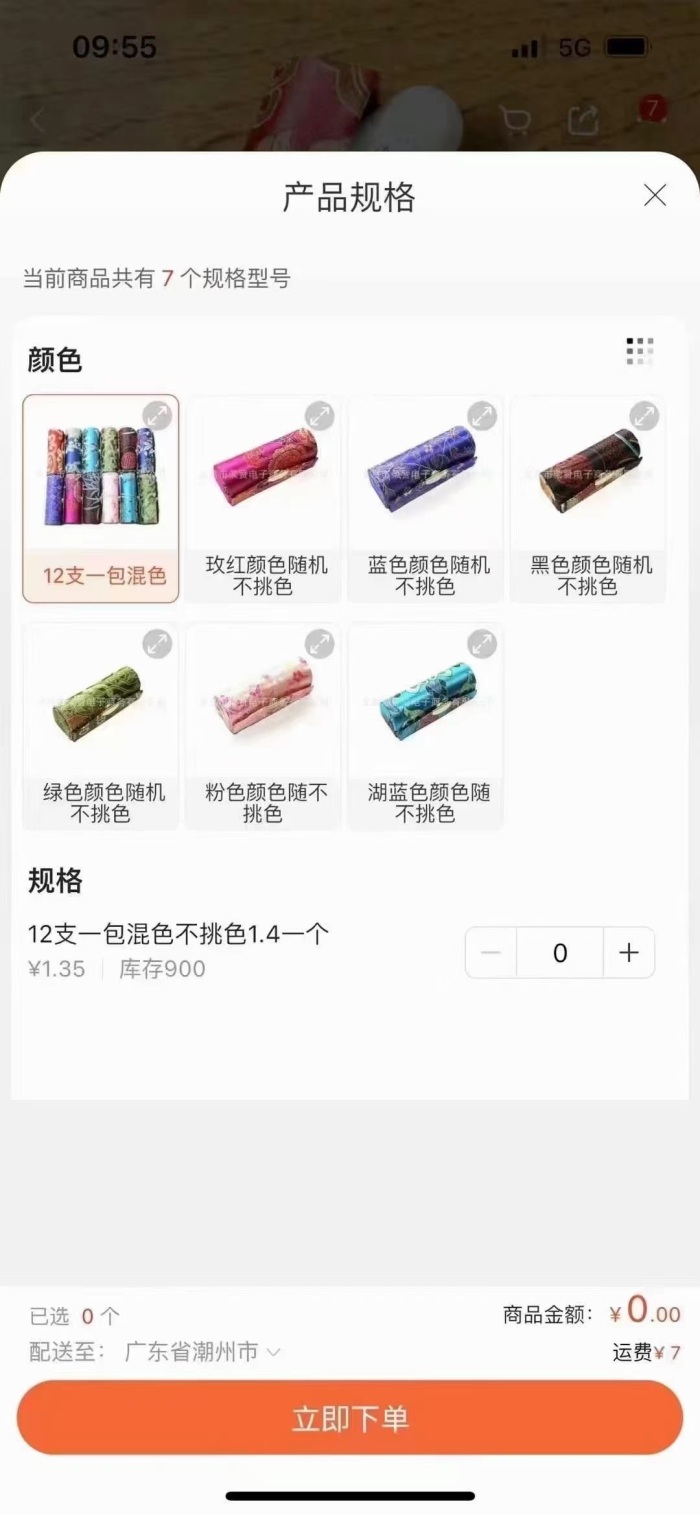Select the 黑色颜色随机不挑色 option
Image resolution: width=700 pixels, height=1515 pixels.
pos(588,499)
